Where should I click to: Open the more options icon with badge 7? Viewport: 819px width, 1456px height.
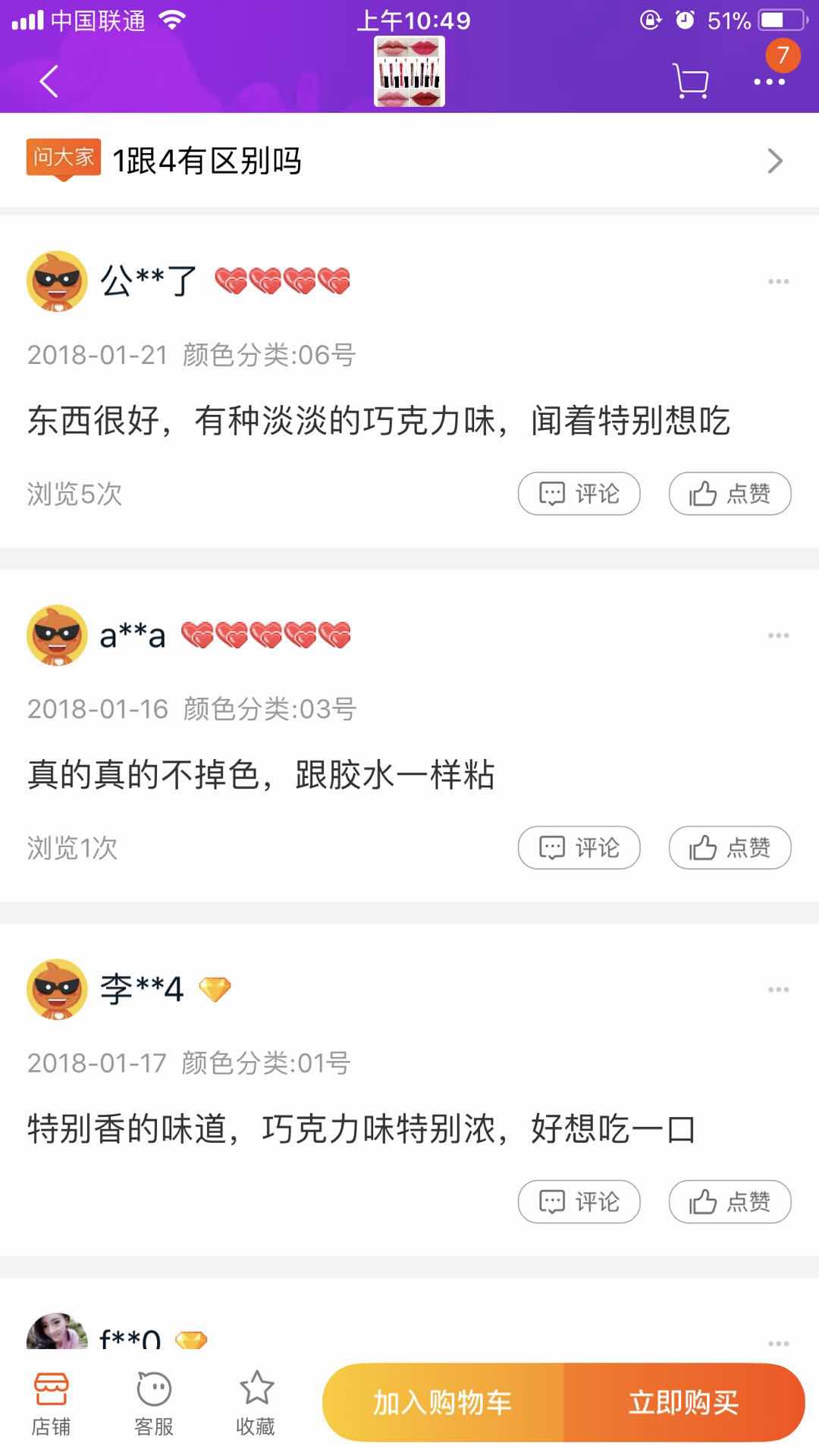point(769,82)
